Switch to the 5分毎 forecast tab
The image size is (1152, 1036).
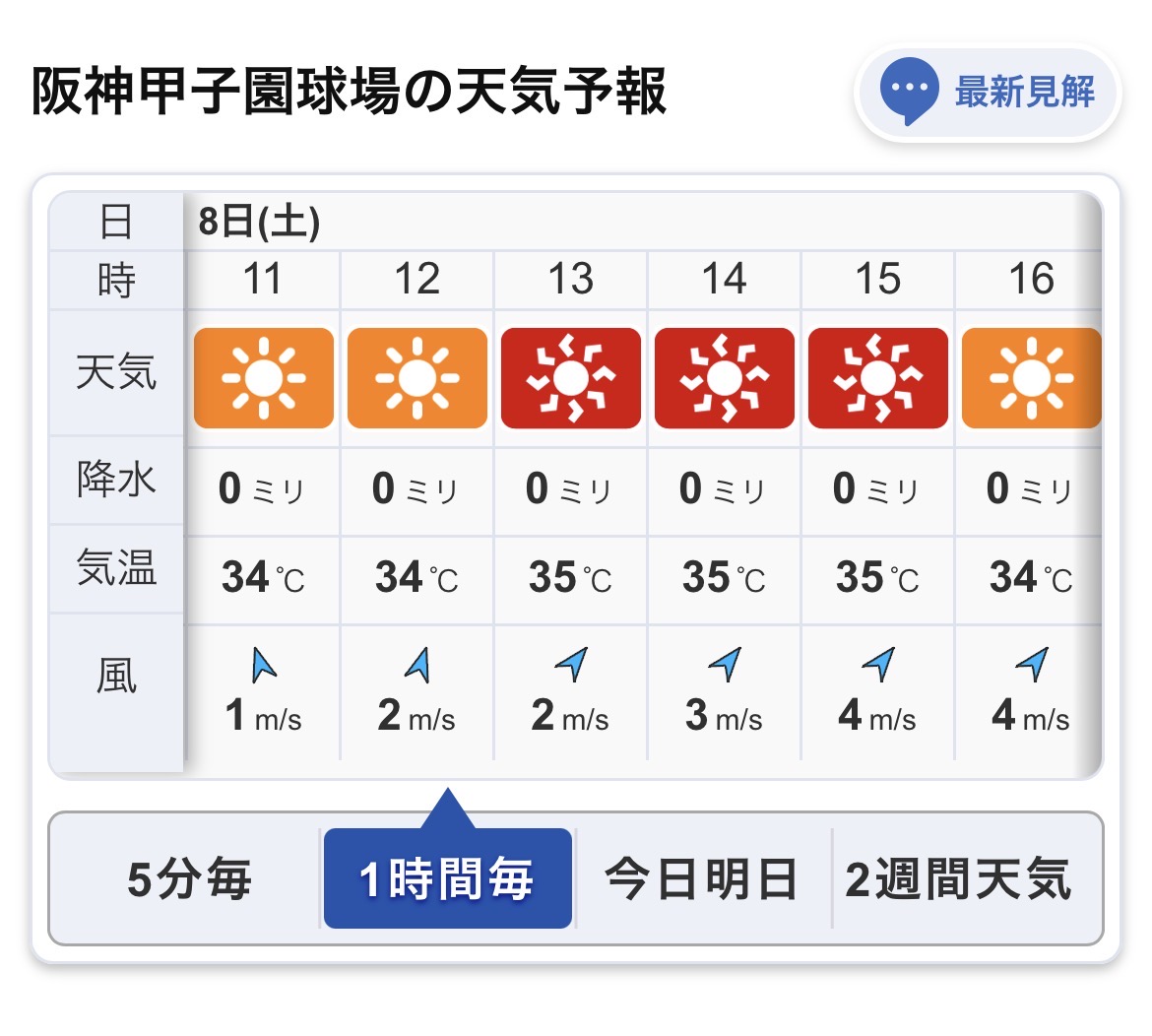(188, 878)
